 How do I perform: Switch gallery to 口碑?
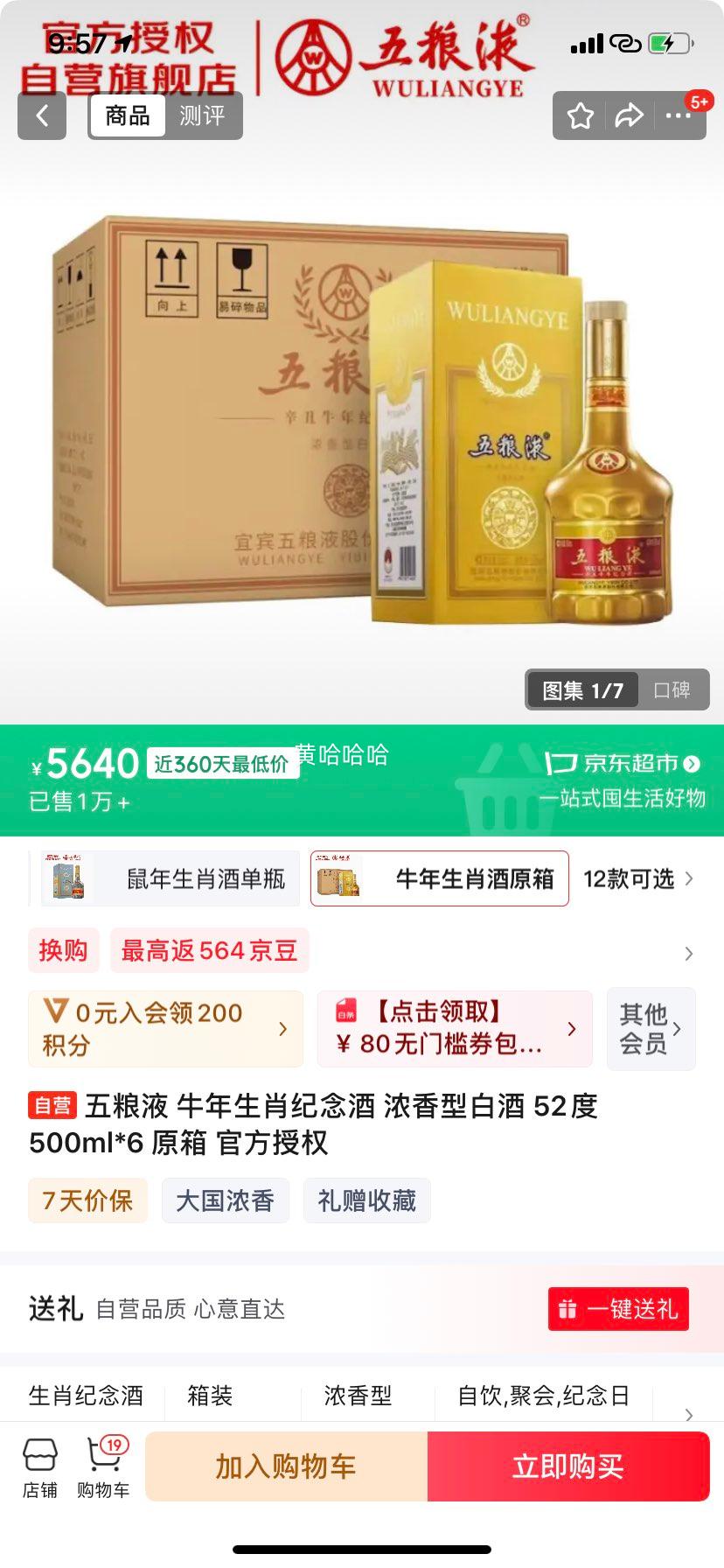click(672, 690)
